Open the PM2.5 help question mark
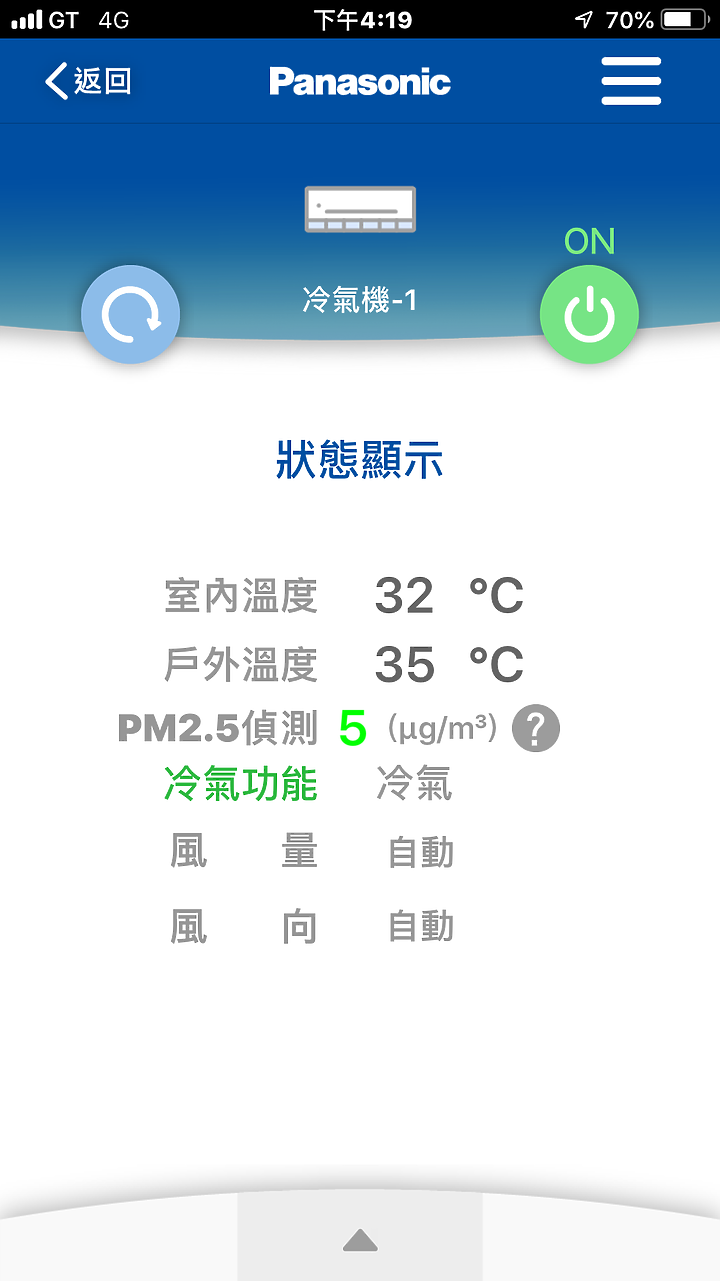 pyautogui.click(x=536, y=729)
